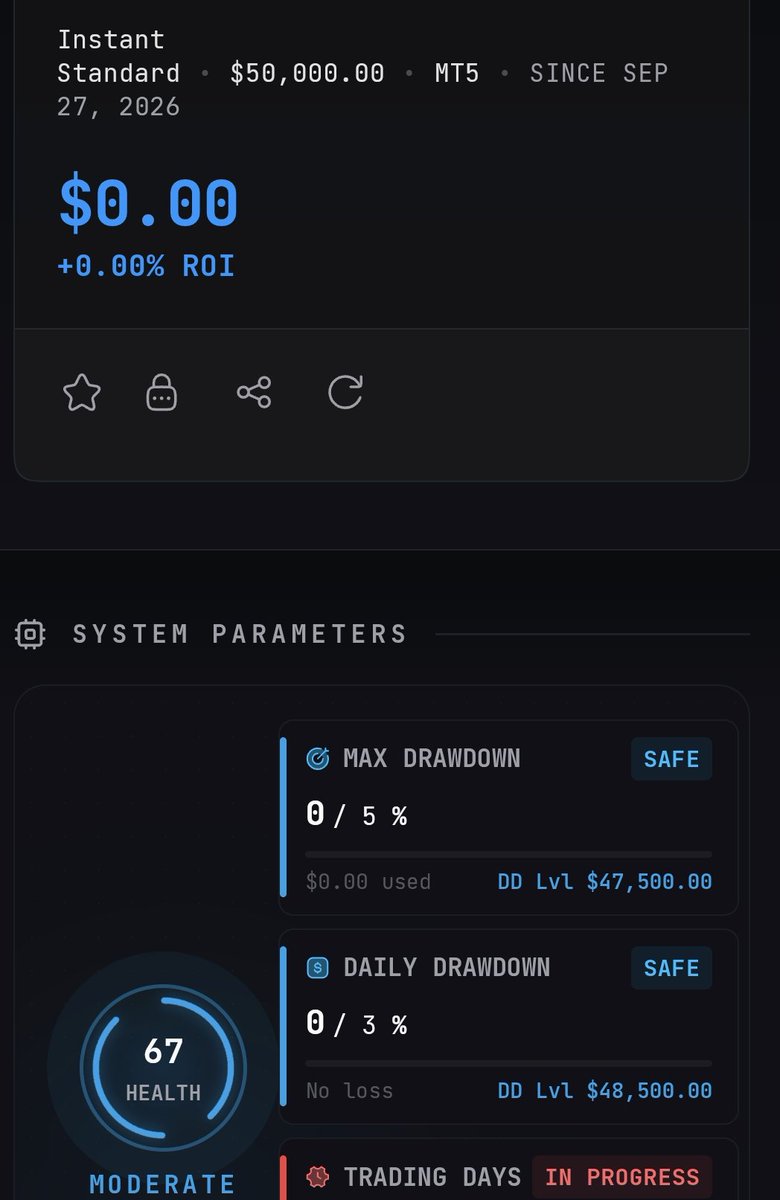
Task: Tap the lock icon with dots
Action: (x=162, y=392)
